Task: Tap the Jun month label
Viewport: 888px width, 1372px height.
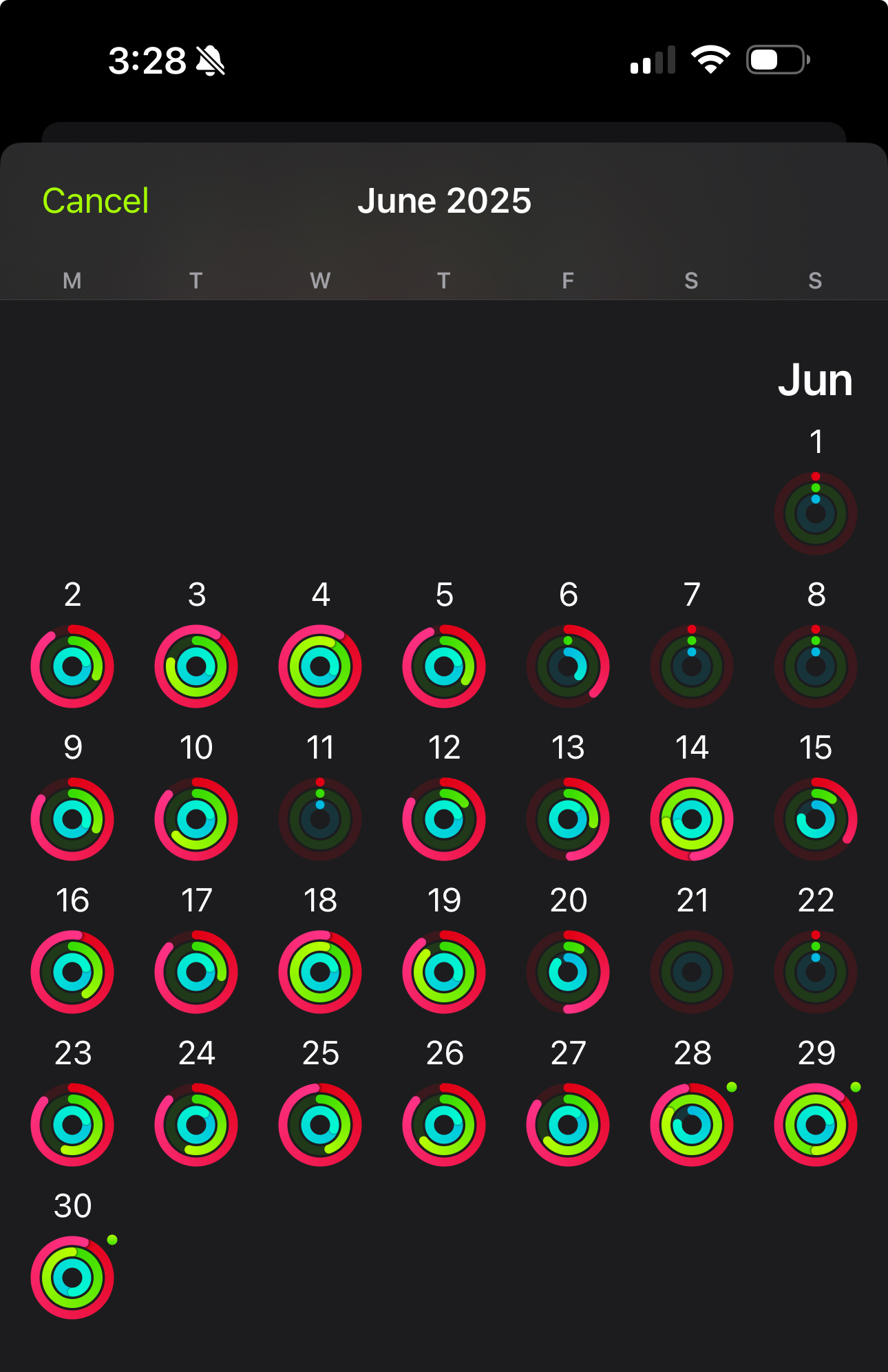Action: tap(815, 381)
